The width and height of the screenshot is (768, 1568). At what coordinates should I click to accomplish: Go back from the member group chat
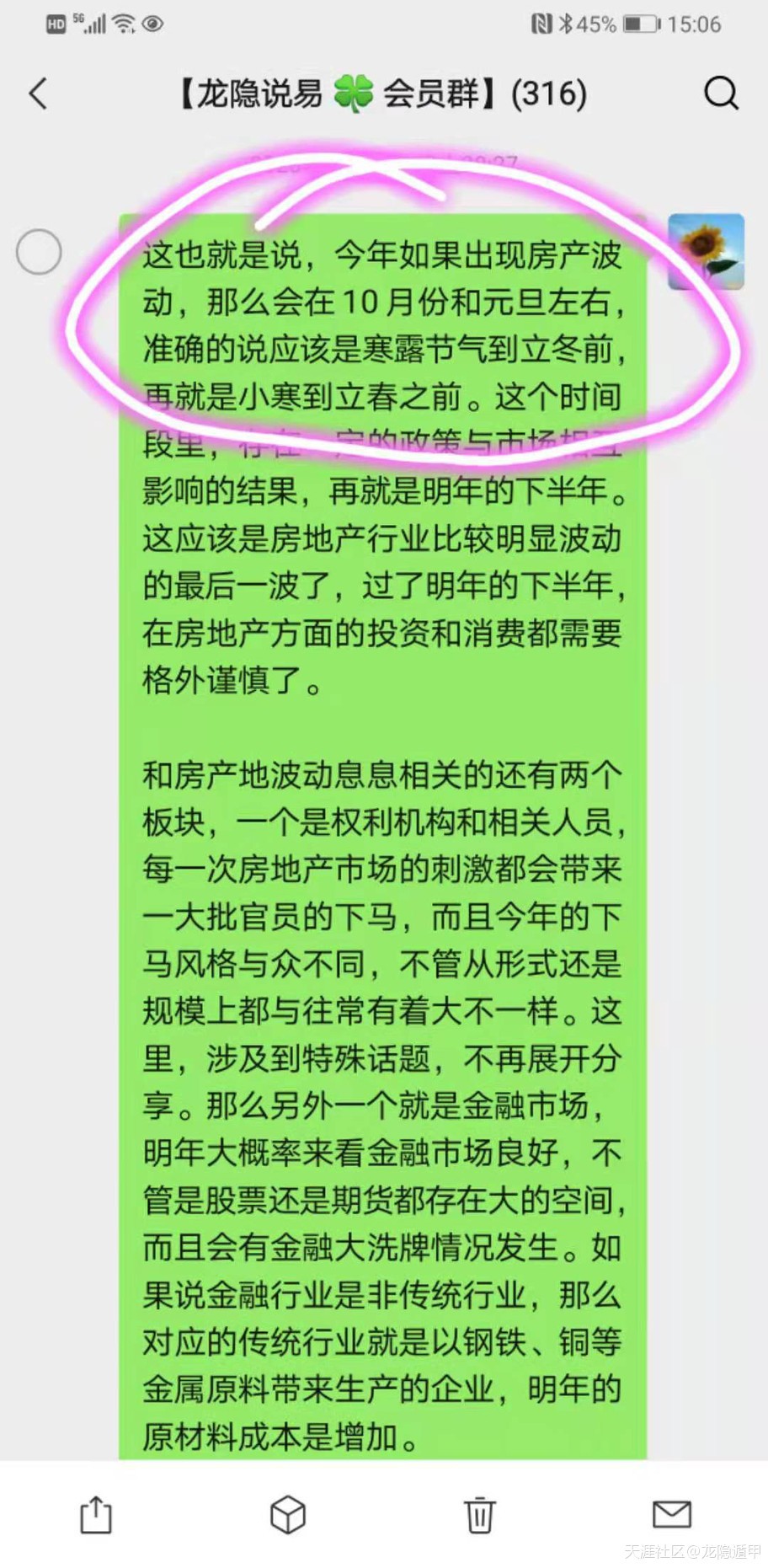[38, 94]
